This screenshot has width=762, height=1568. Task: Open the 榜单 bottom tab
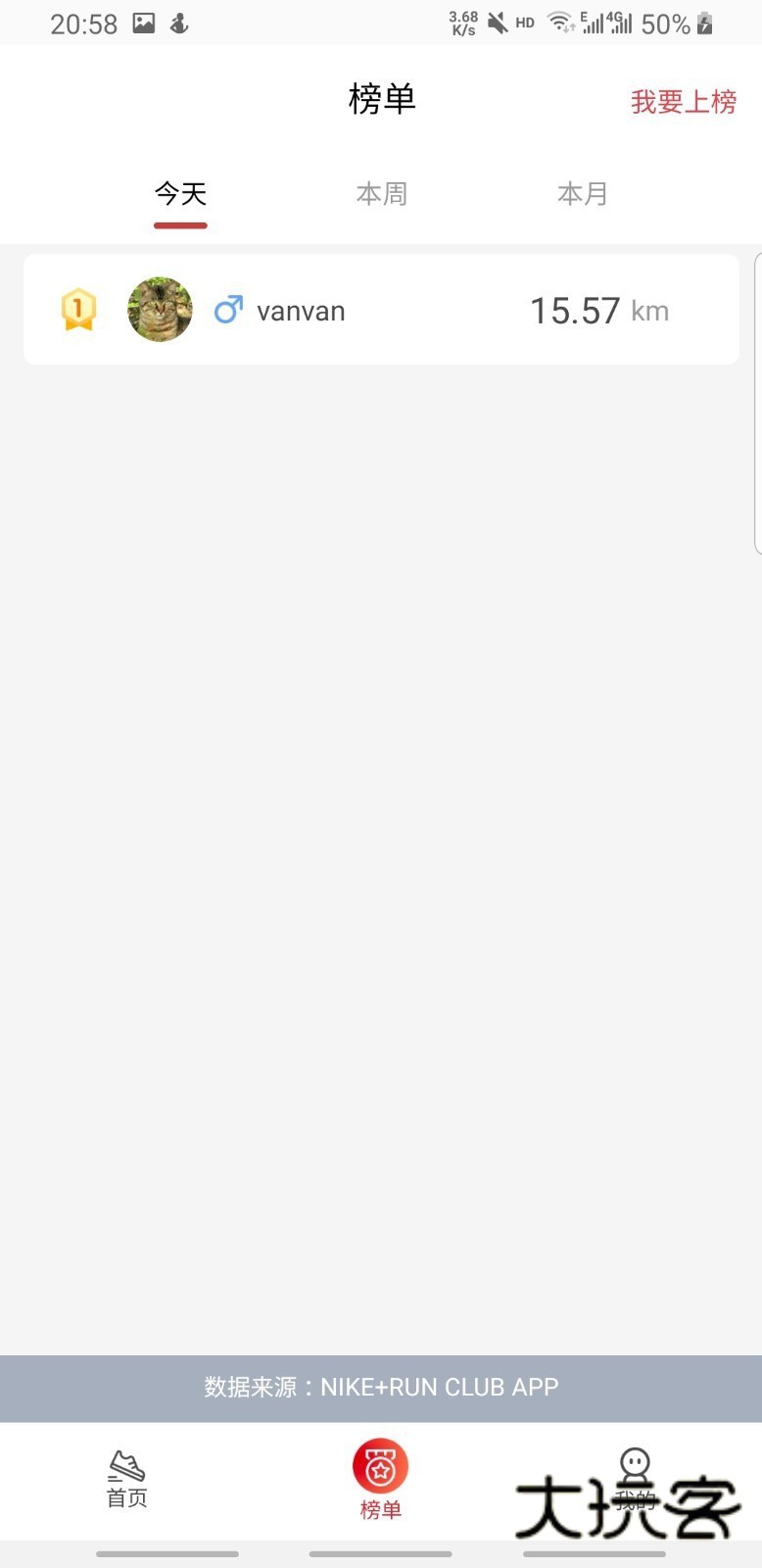click(x=380, y=1480)
